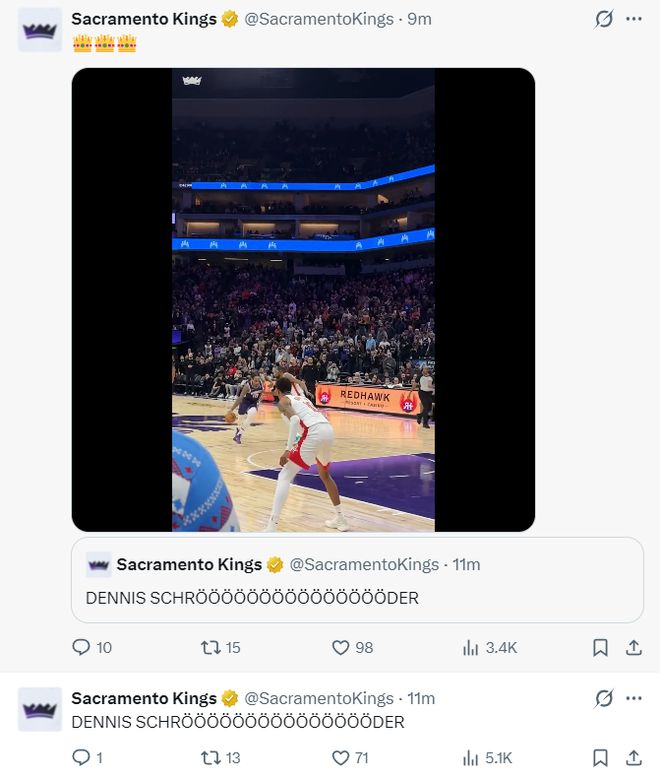Bookmark the second DENNIS SCHRÖDER post
Image resolution: width=660 pixels, height=778 pixels.
click(600, 758)
